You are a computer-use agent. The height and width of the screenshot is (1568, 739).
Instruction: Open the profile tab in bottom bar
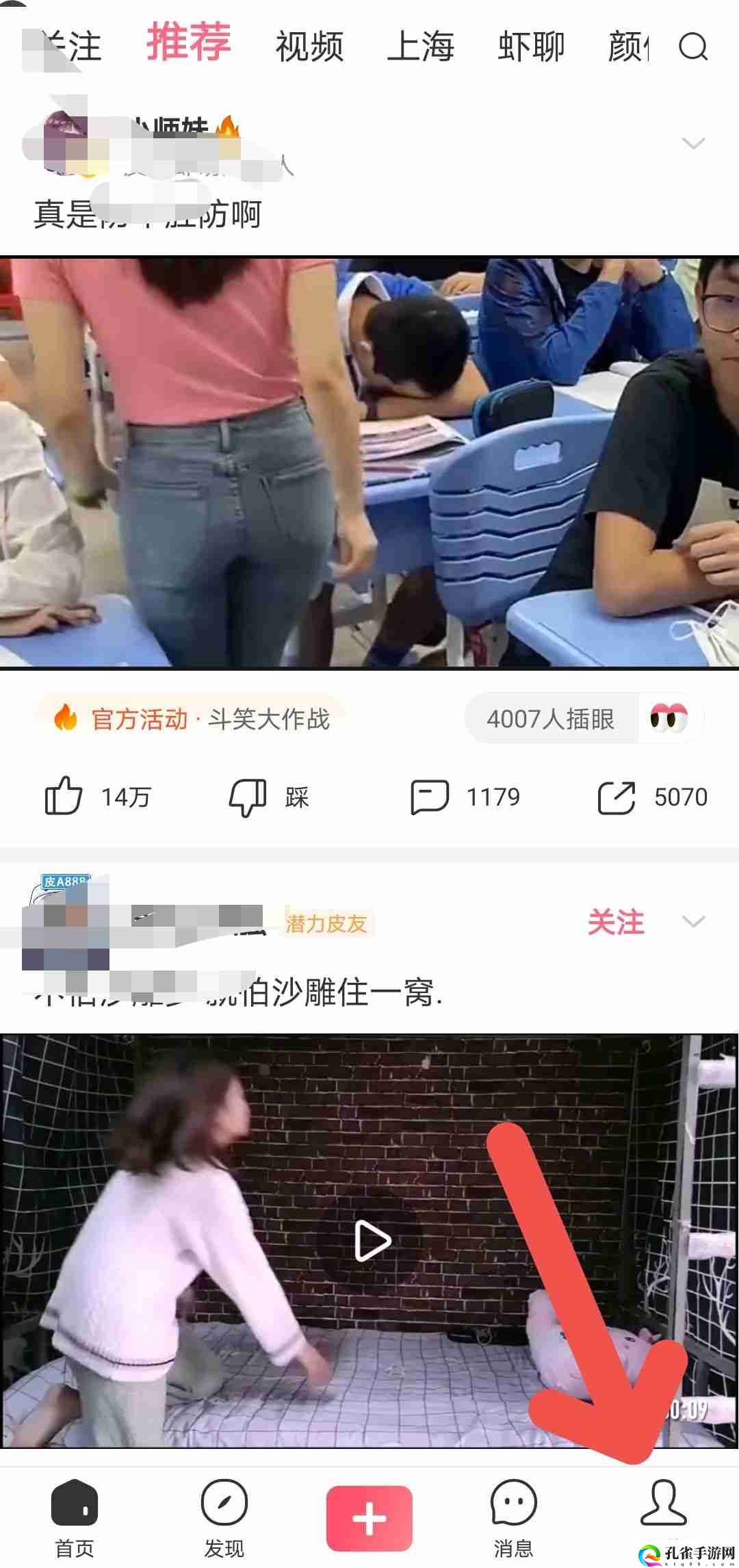point(662,1506)
